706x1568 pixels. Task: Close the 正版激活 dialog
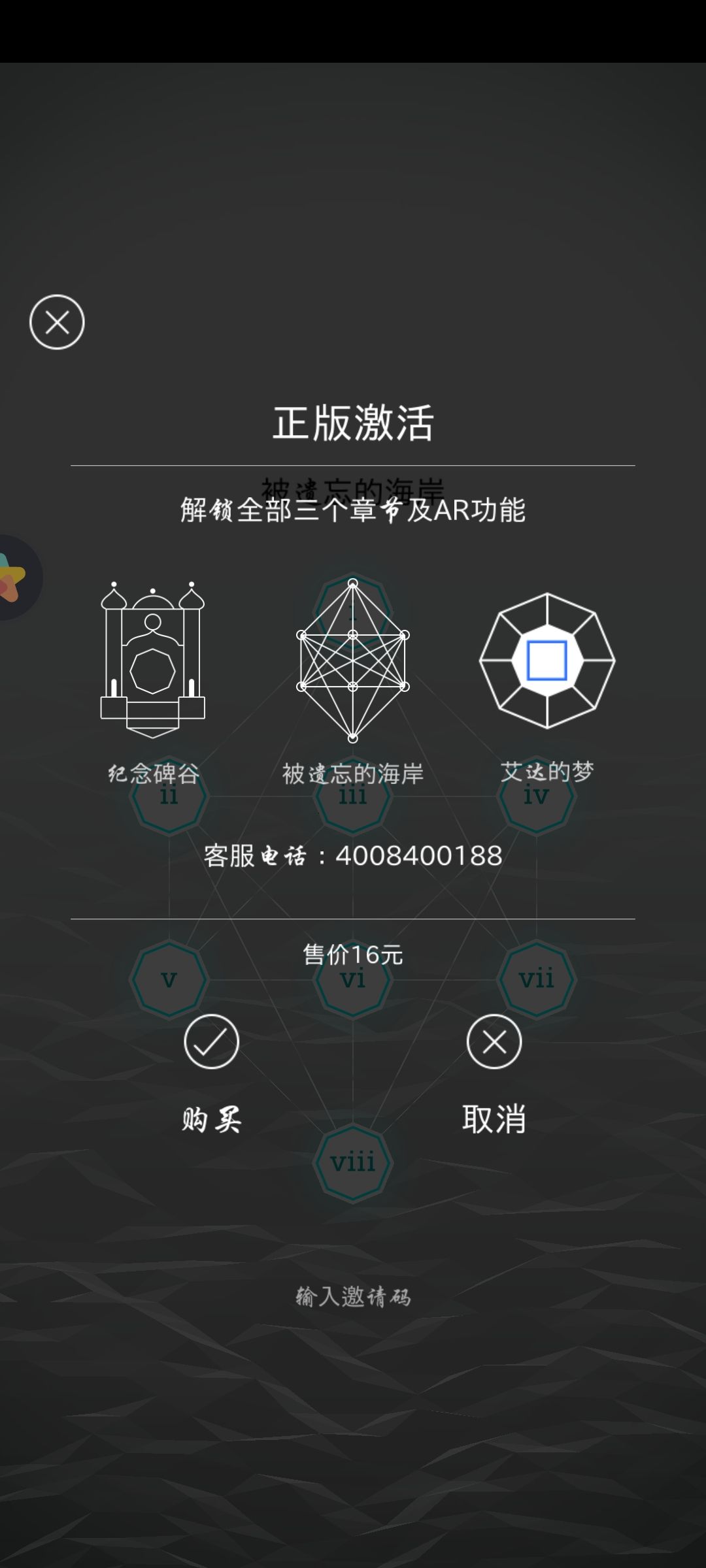click(x=56, y=323)
